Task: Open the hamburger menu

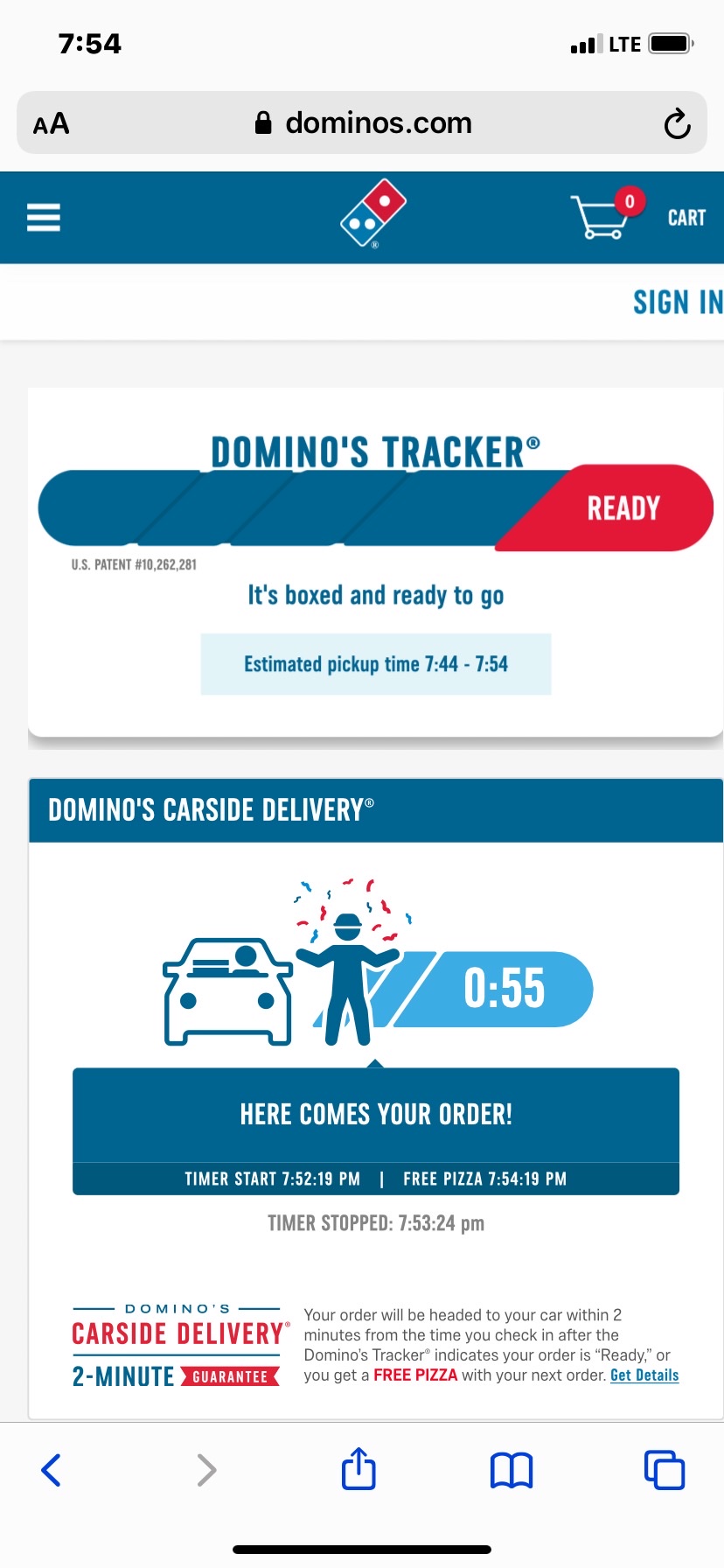Action: point(44,217)
